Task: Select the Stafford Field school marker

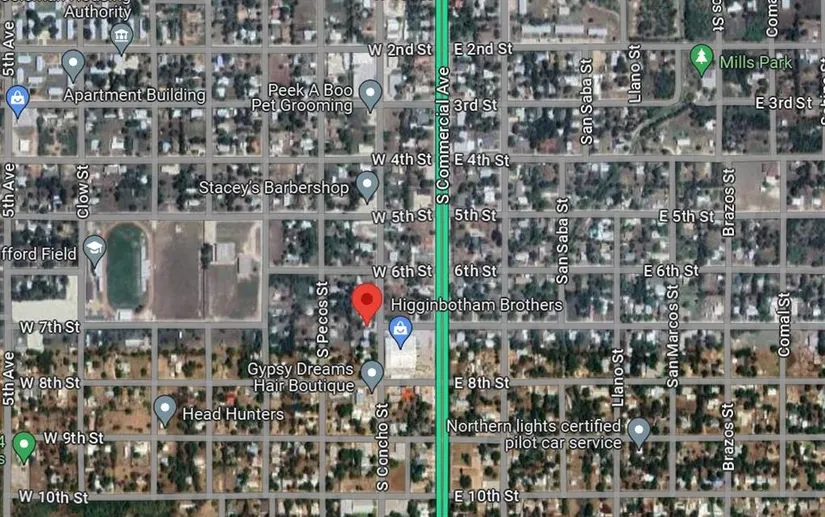Action: tap(95, 250)
